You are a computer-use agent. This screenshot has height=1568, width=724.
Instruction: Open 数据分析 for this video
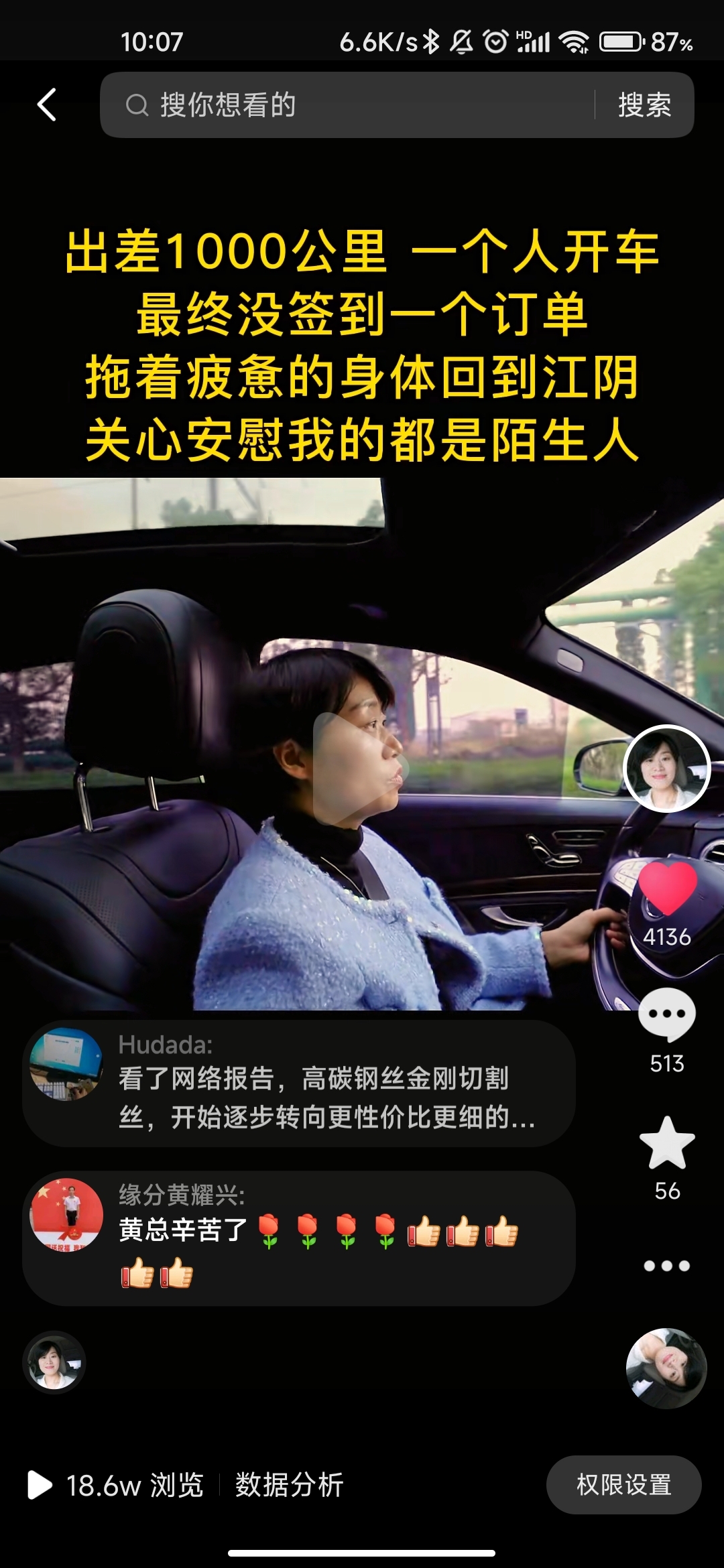pyautogui.click(x=289, y=1484)
